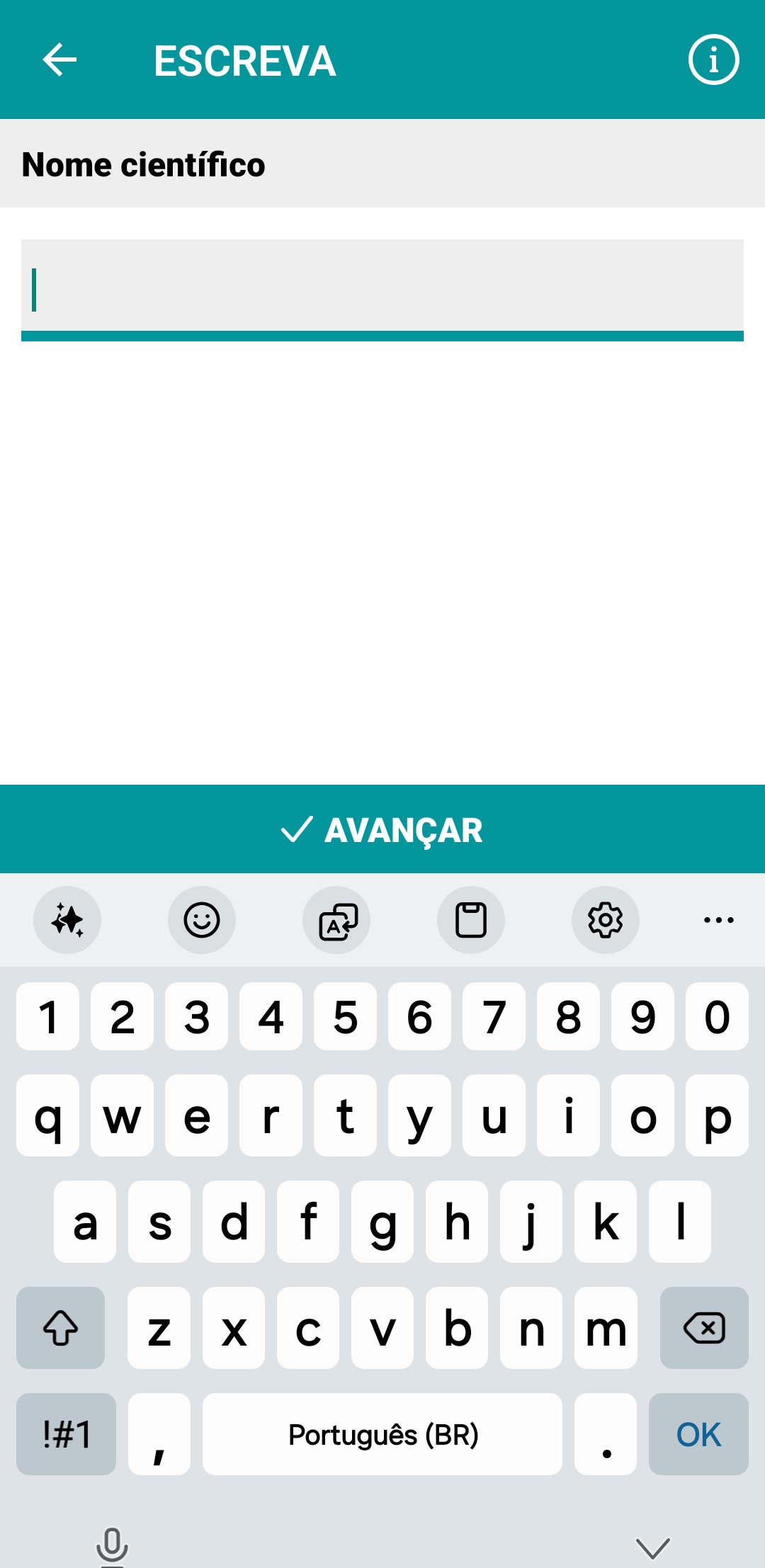Switch to the !#1 symbols keyboard

click(67, 1434)
